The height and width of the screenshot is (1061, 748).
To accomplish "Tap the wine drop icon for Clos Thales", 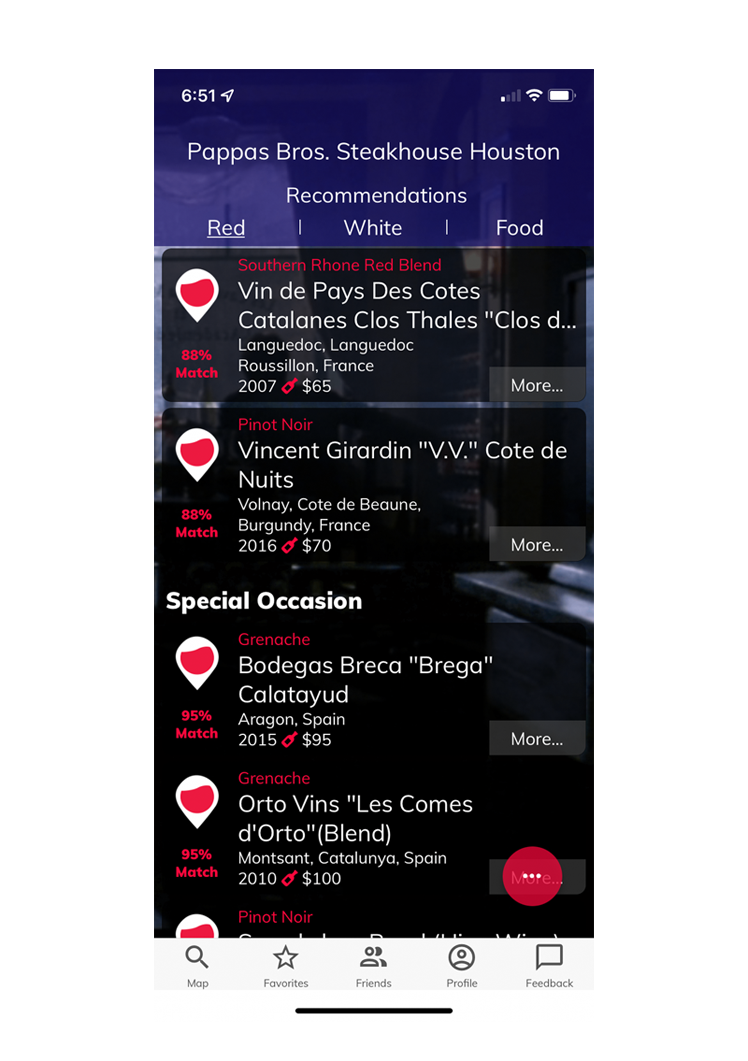I will pyautogui.click(x=196, y=296).
